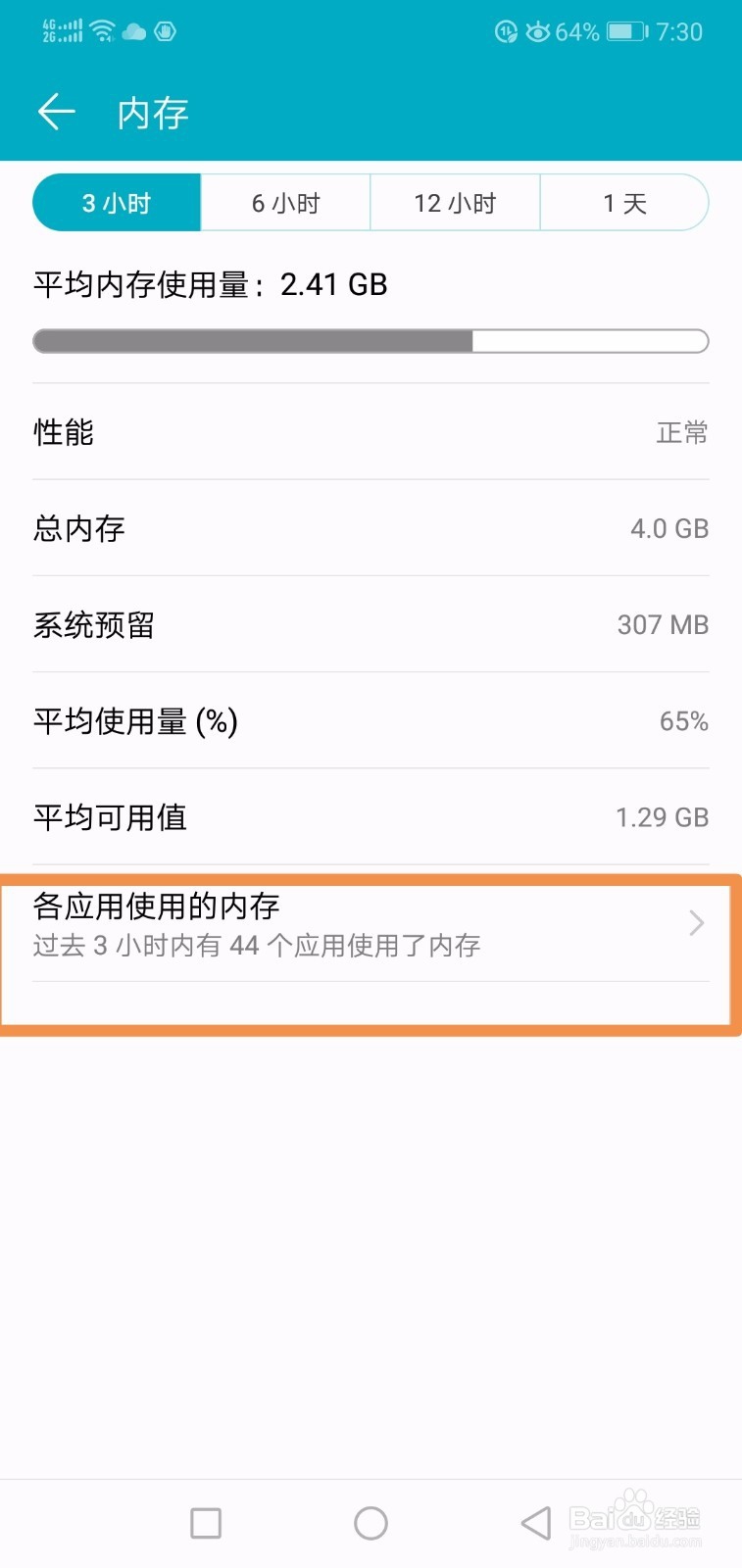
Task: Tap the NFC status icon
Action: tap(166, 32)
